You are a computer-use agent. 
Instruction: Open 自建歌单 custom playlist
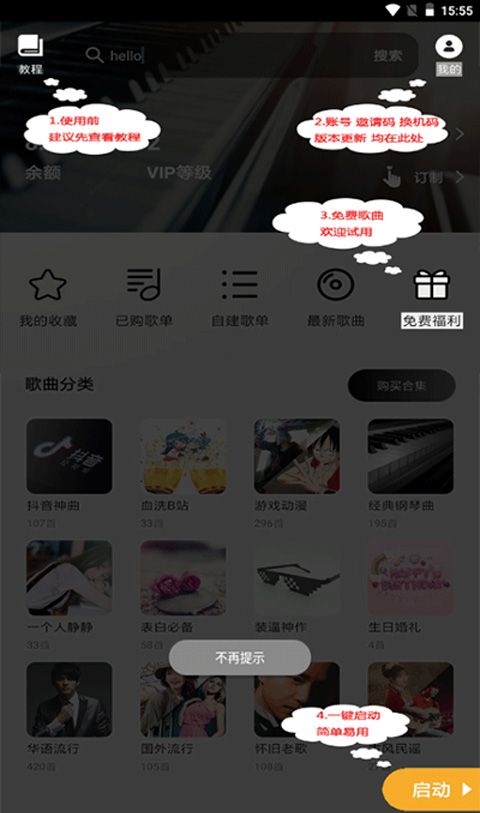coord(239,298)
